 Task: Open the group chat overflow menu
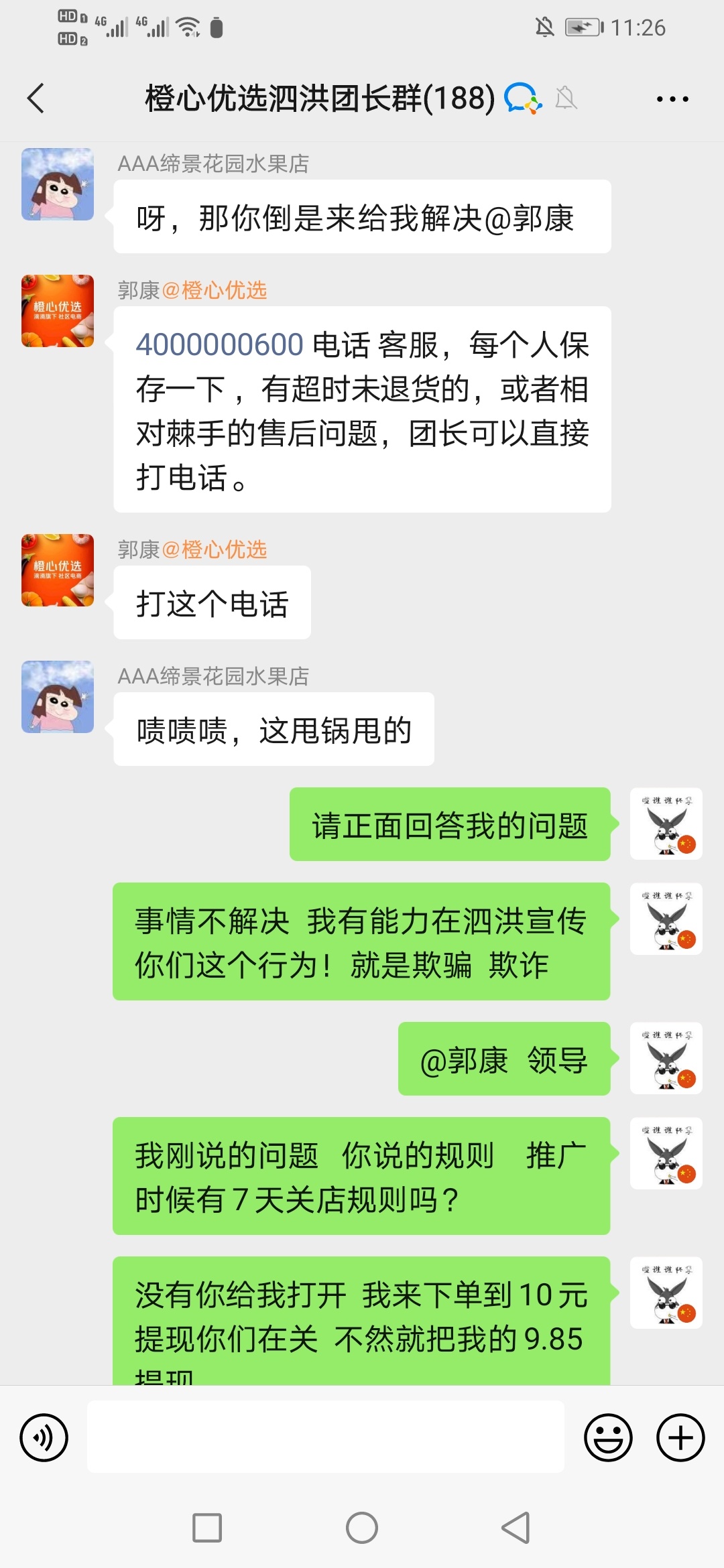click(672, 99)
